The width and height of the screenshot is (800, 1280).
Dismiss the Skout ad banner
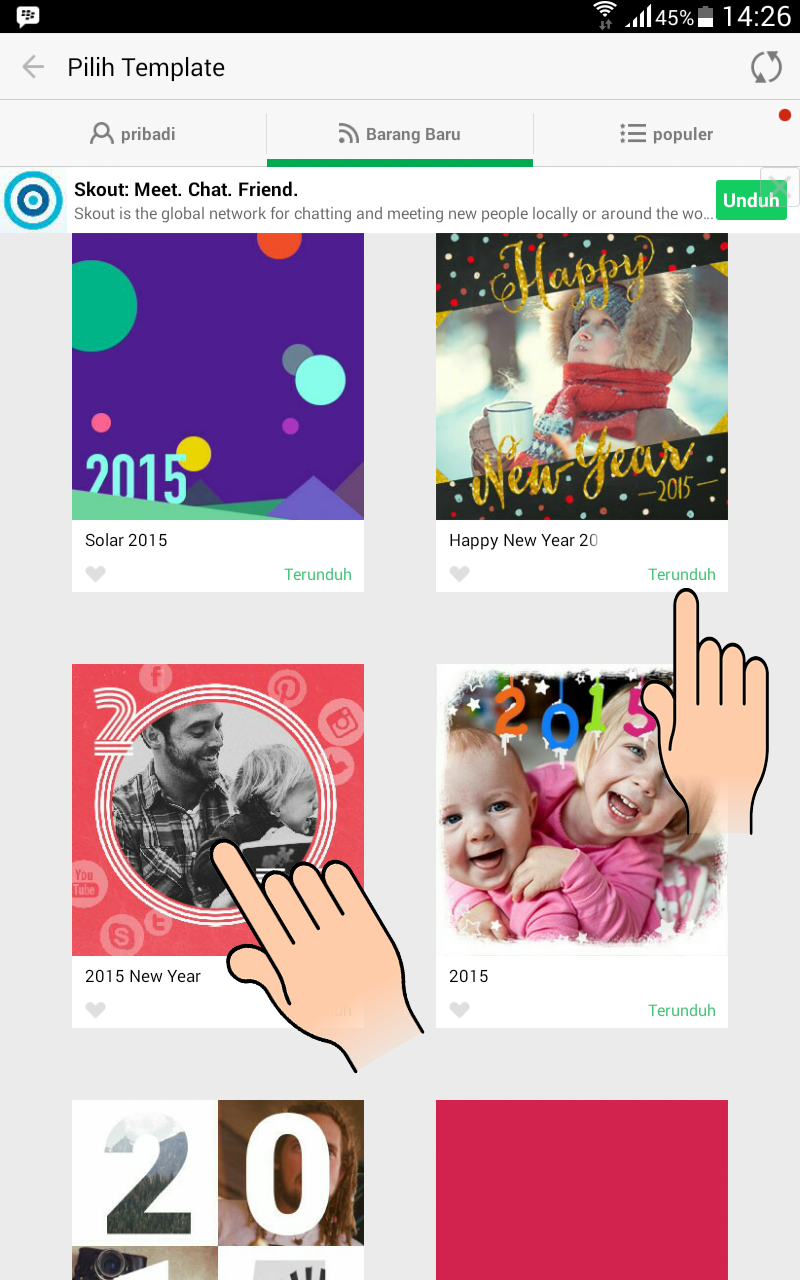(x=781, y=185)
